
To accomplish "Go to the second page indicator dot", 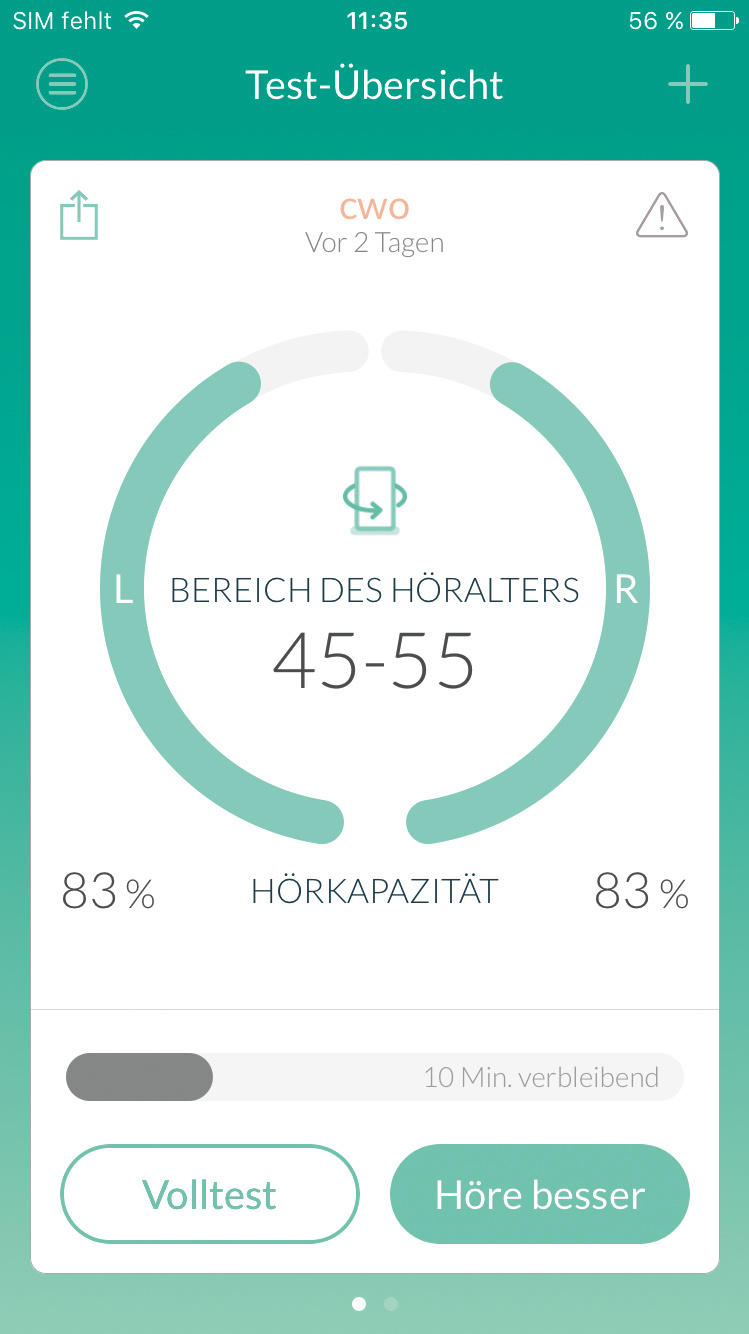I will click(x=391, y=1304).
